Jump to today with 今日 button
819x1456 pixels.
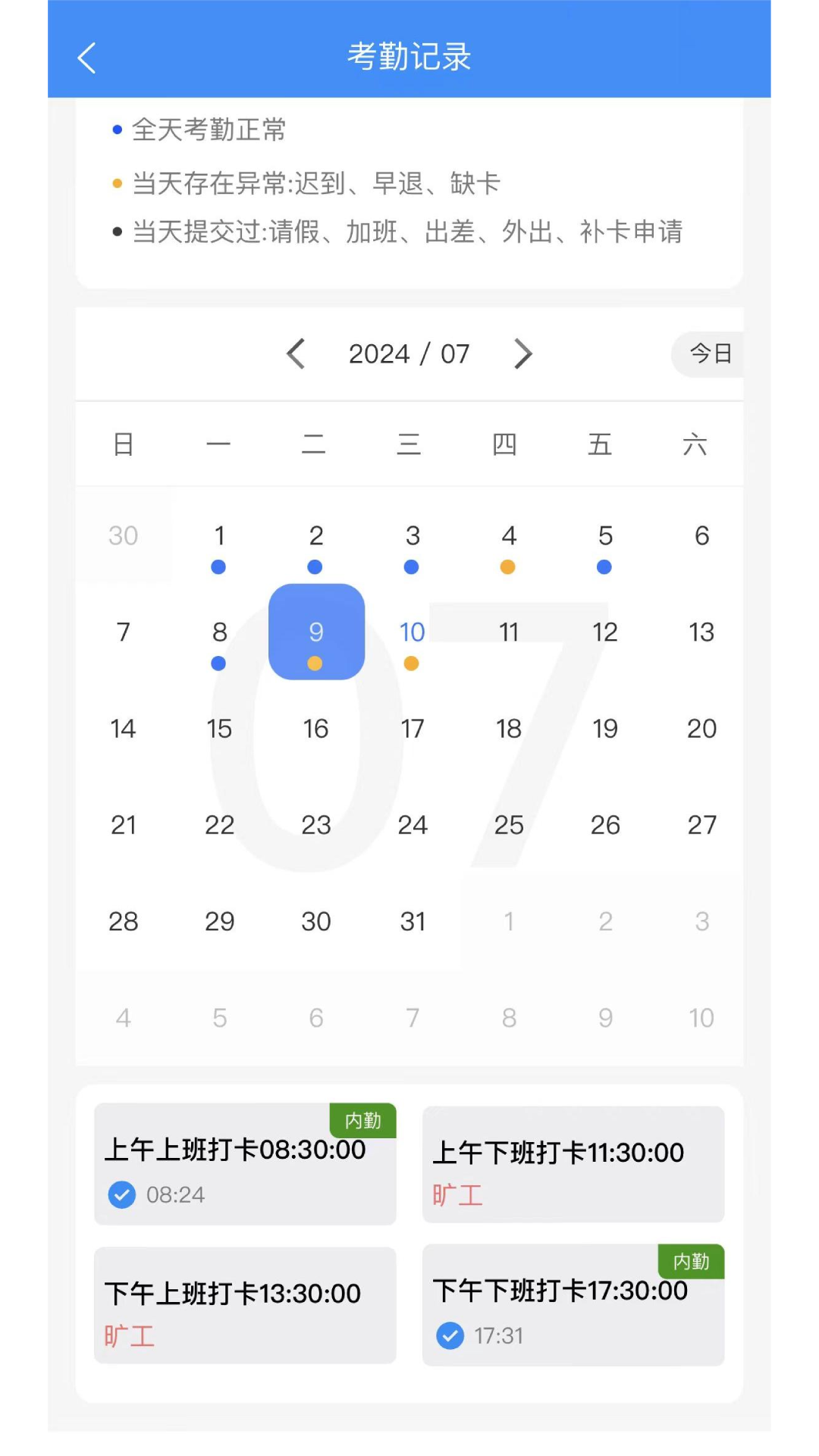point(709,353)
